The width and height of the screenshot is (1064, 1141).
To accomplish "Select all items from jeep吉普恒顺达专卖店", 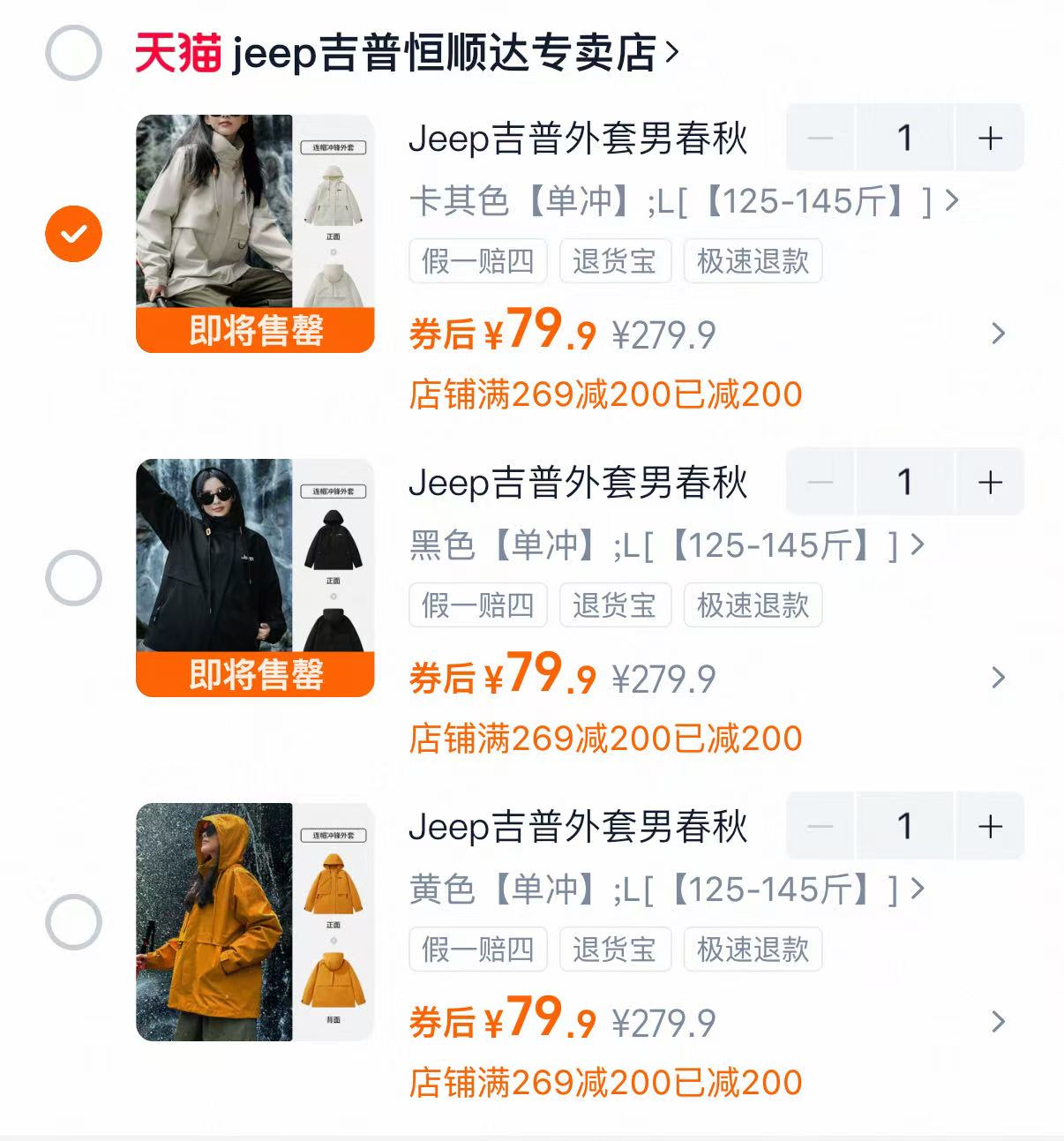I will point(73,53).
